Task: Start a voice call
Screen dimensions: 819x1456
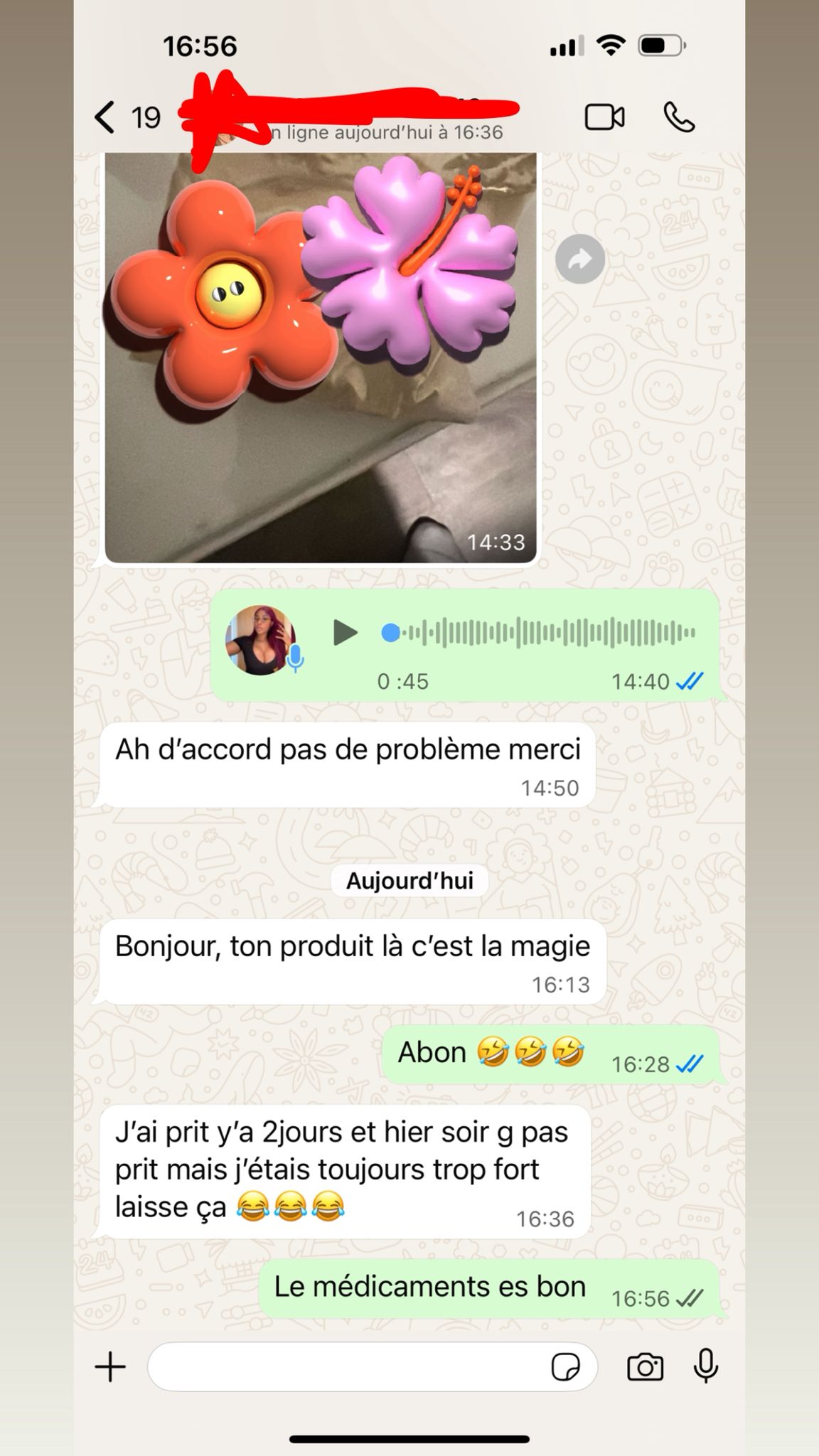Action: click(679, 117)
